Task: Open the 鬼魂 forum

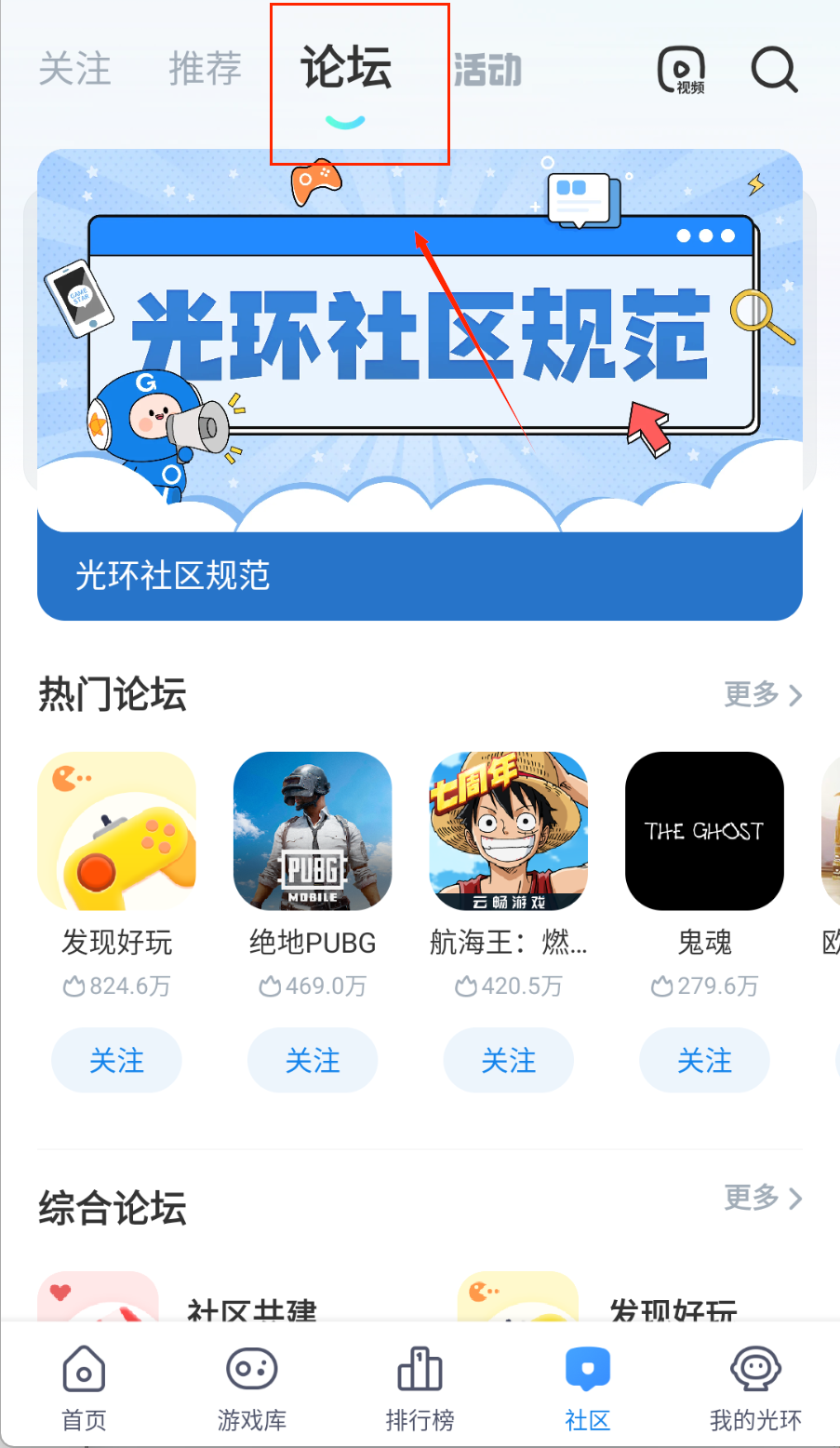Action: click(x=704, y=831)
